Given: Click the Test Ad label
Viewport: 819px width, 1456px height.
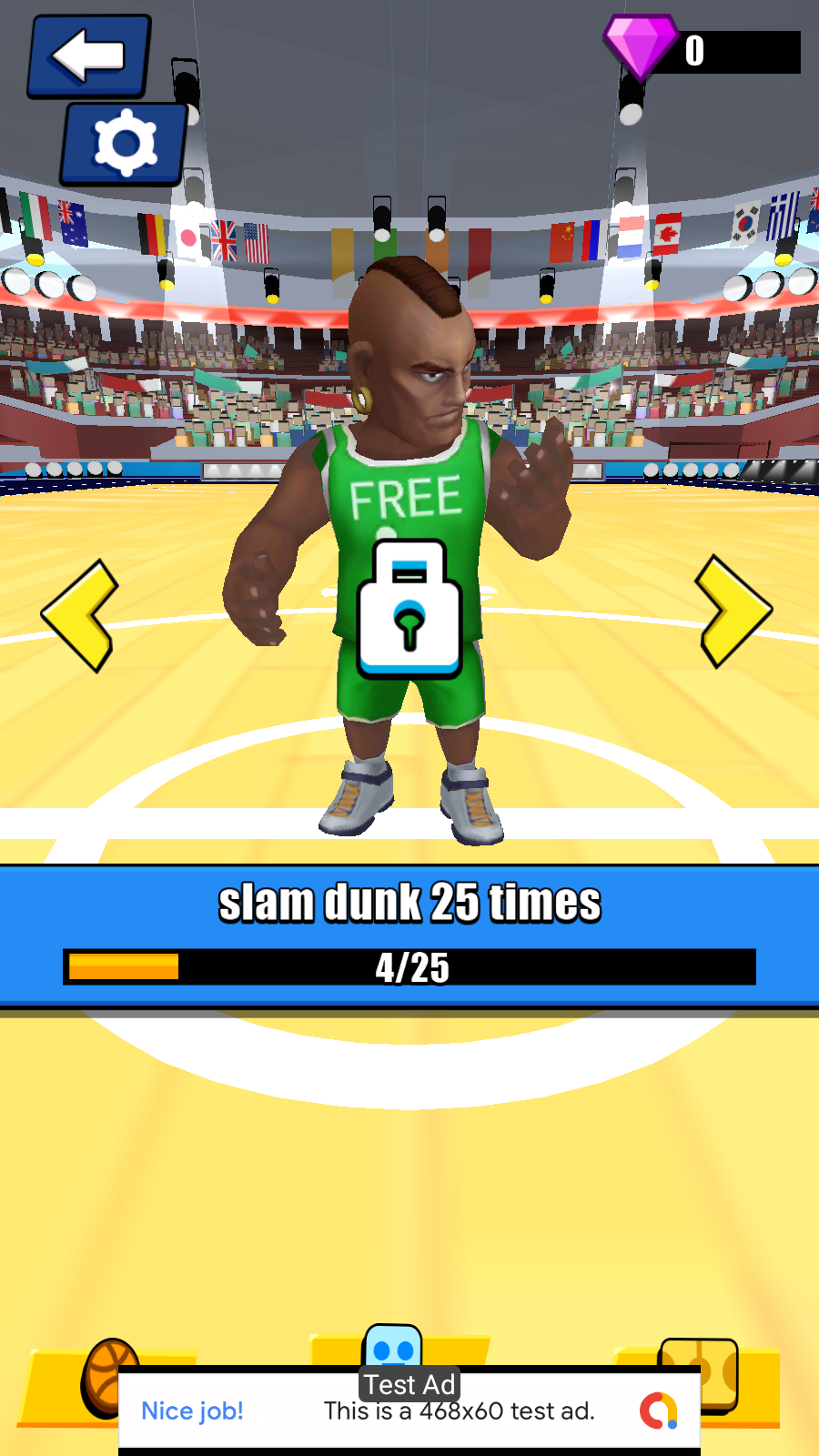Looking at the screenshot, I should (410, 1384).
